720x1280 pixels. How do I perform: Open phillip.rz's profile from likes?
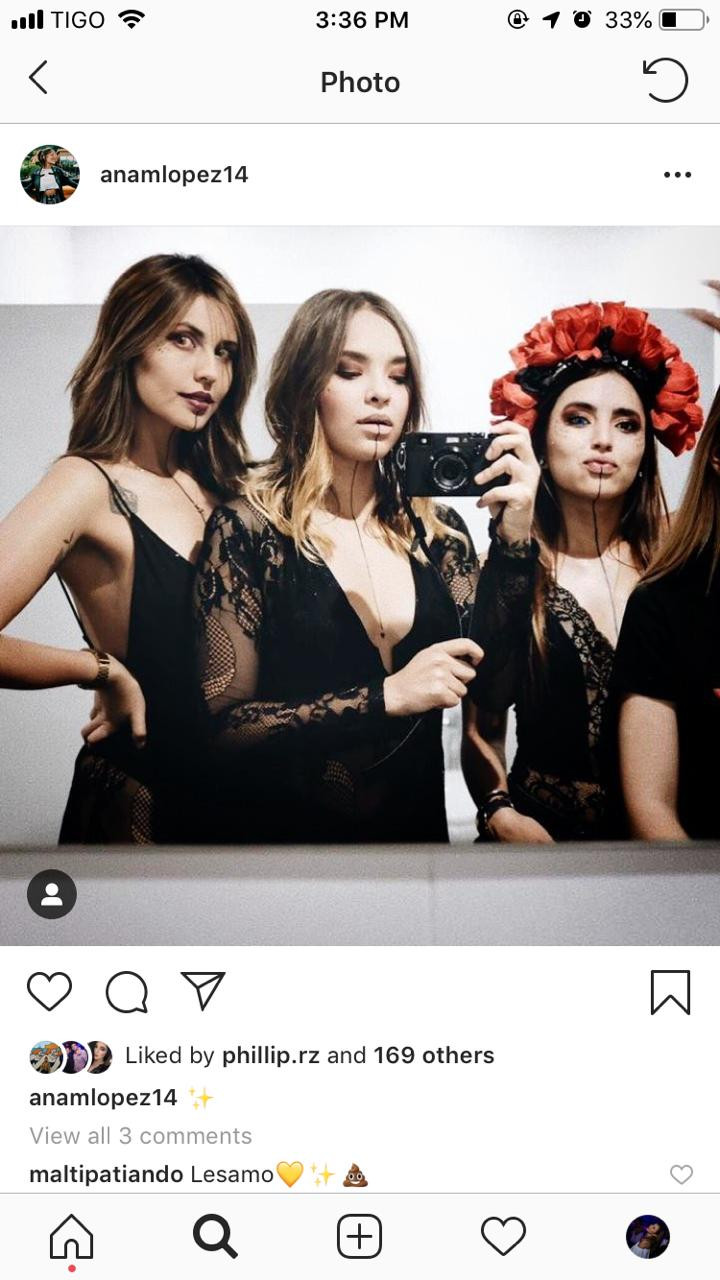[270, 1055]
